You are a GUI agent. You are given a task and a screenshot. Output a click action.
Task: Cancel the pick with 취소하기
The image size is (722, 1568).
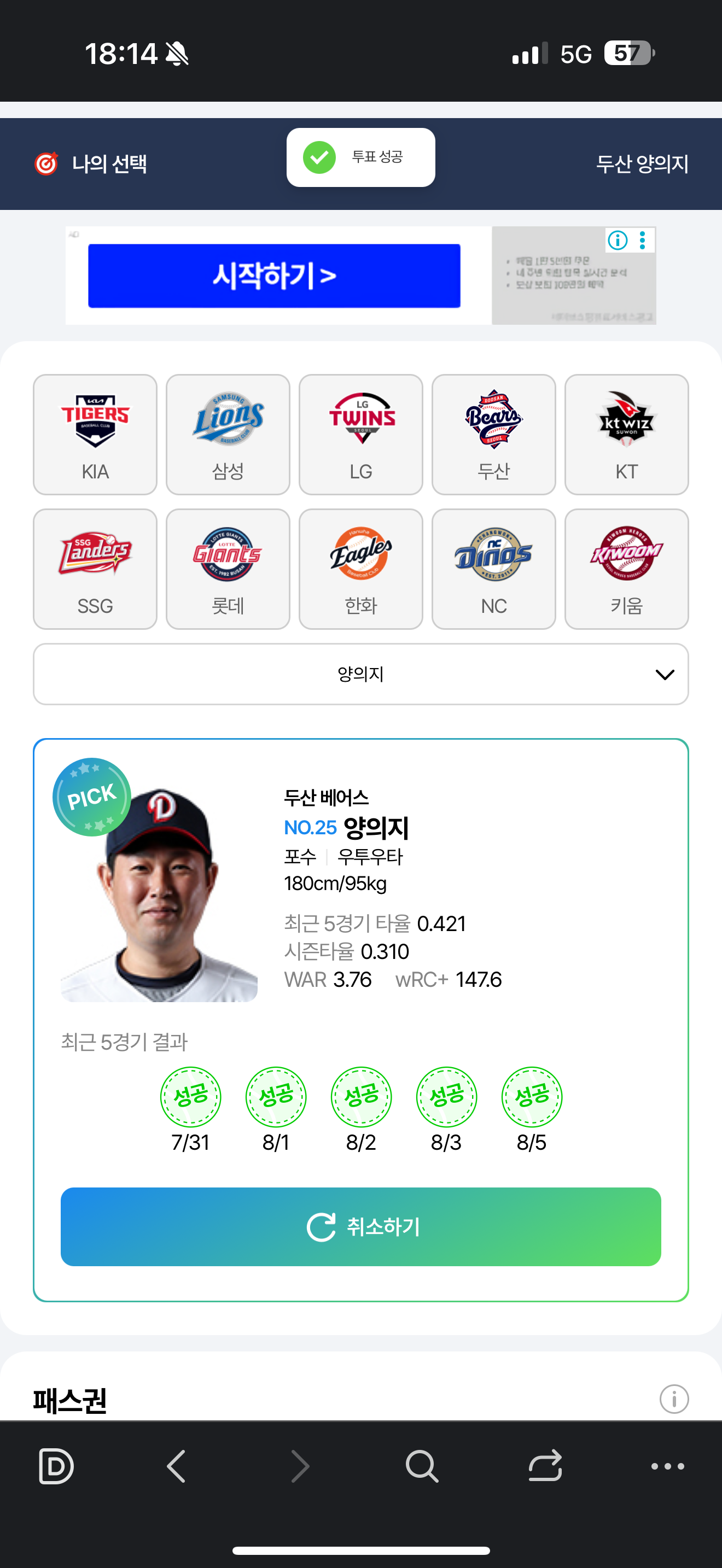click(360, 1226)
